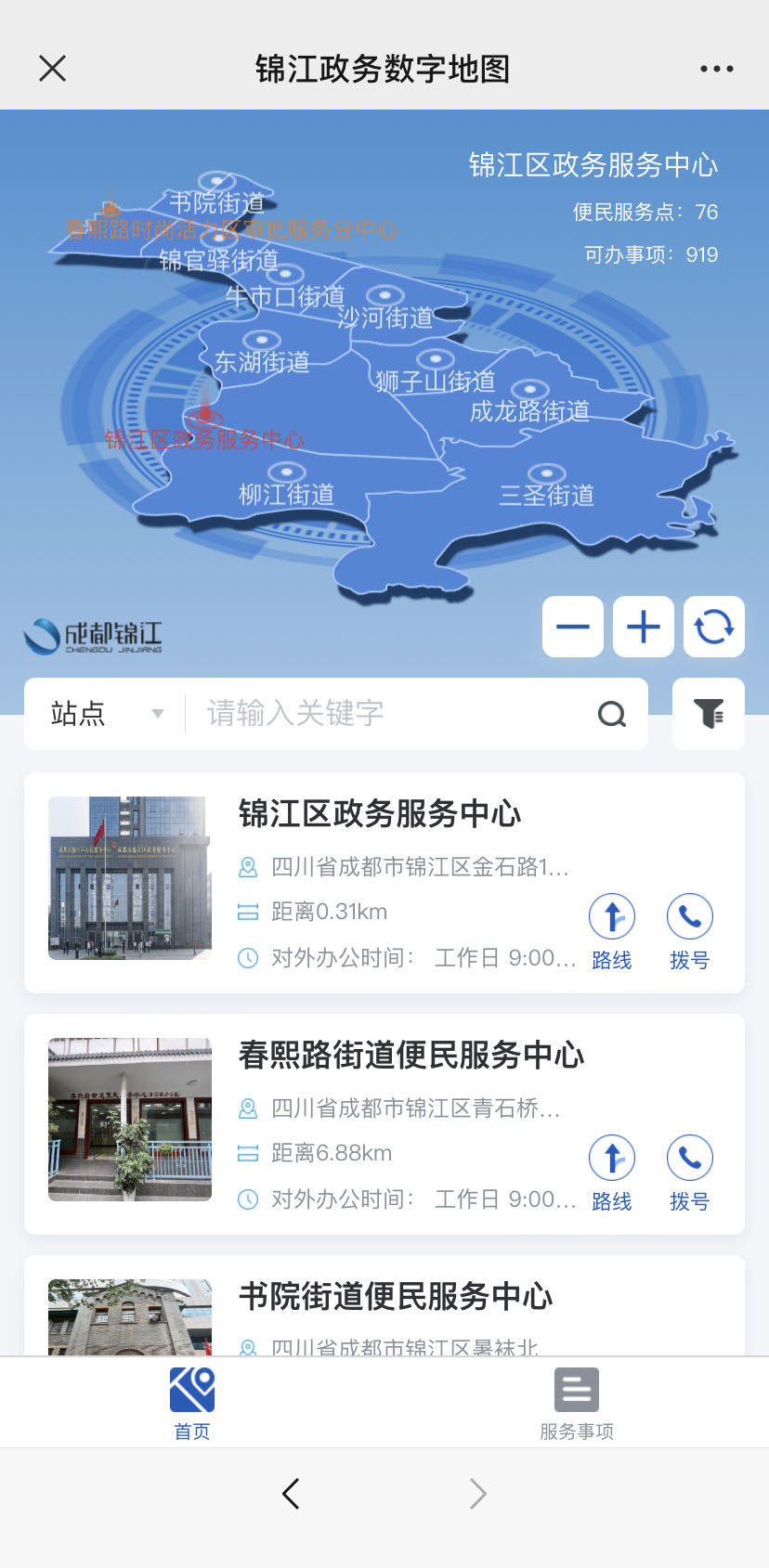Close the 锦江政务数字地图 mini program
This screenshot has width=769, height=1568.
53,68
